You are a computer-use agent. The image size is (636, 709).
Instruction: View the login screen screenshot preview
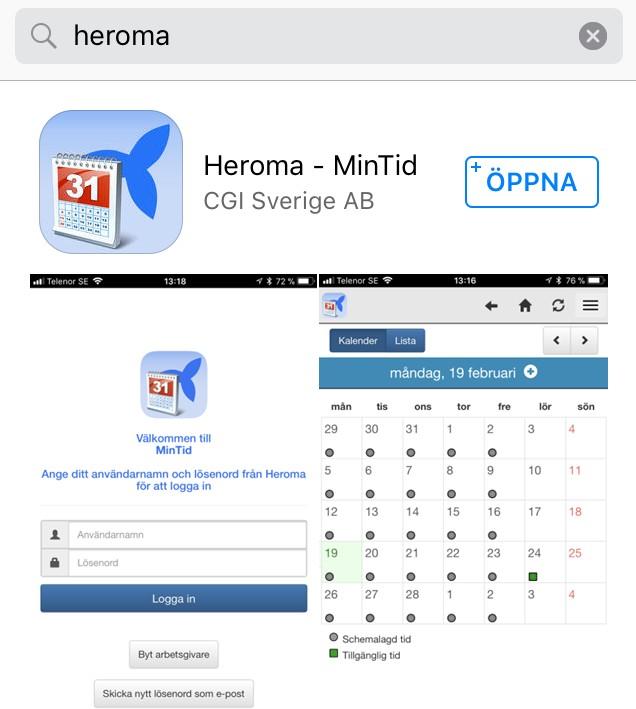point(173,490)
